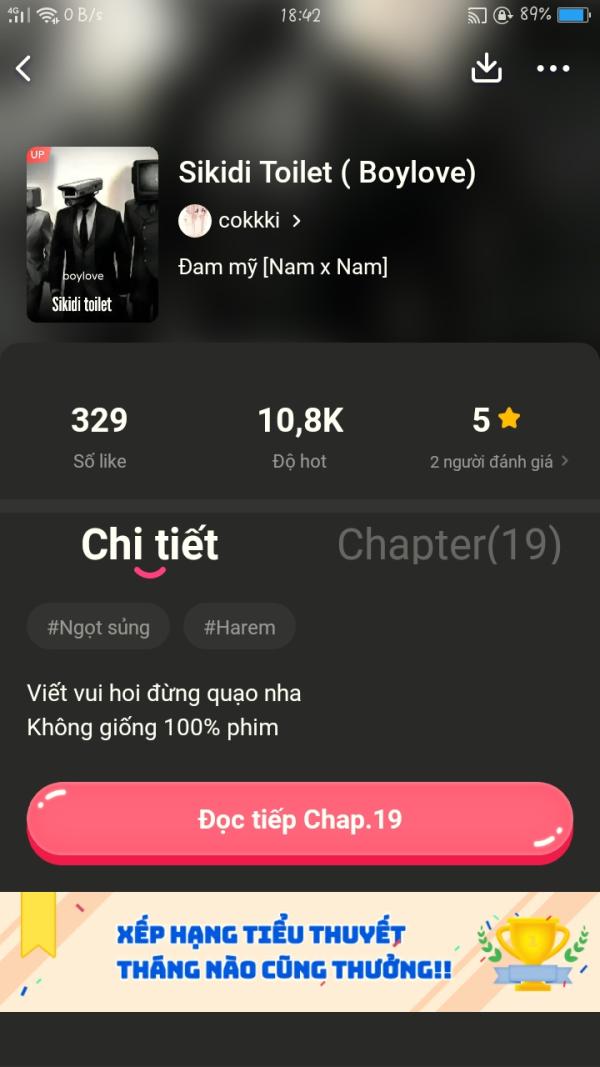This screenshot has width=600, height=1067.
Task: Tap the Sikidi toilet cover image
Action: (x=92, y=235)
